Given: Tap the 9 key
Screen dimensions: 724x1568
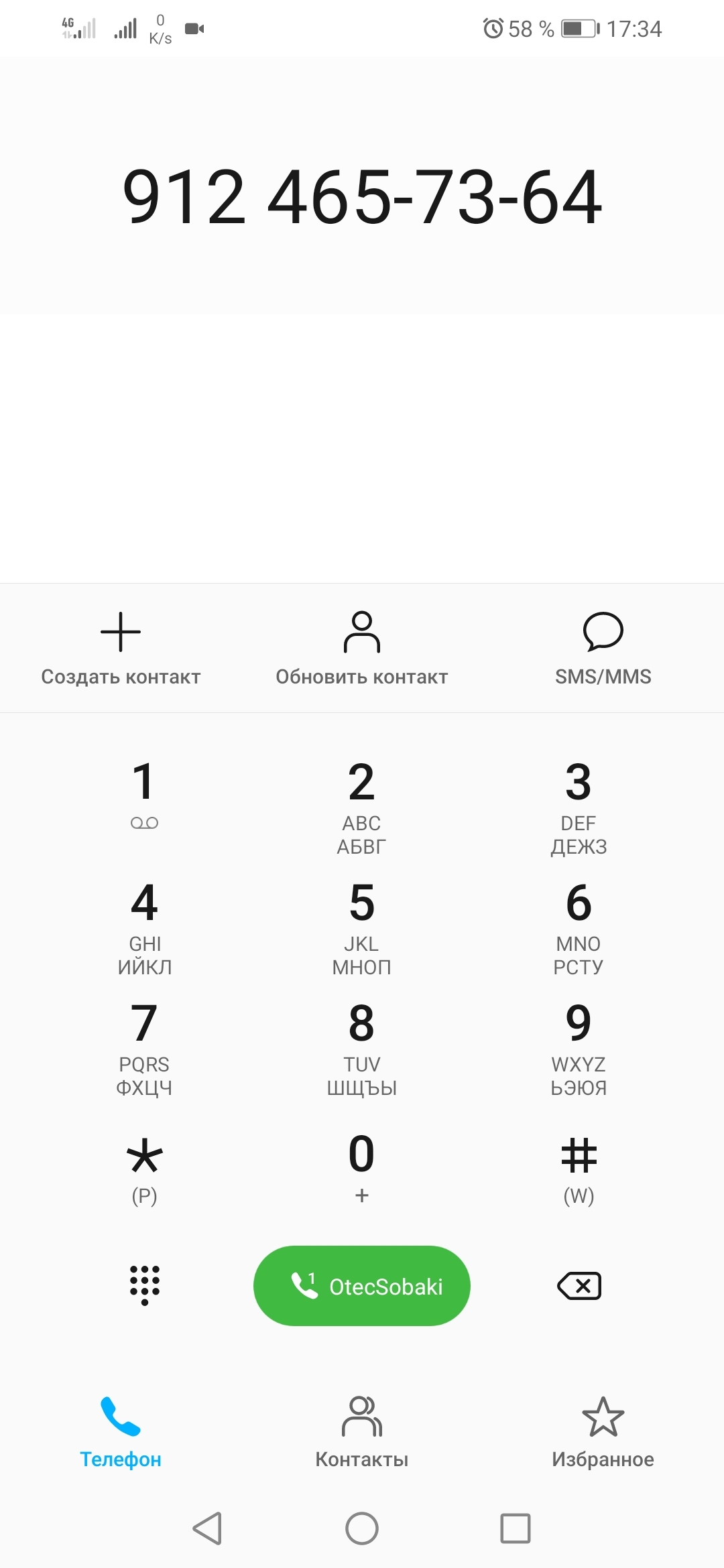Looking at the screenshot, I should pos(579,1045).
